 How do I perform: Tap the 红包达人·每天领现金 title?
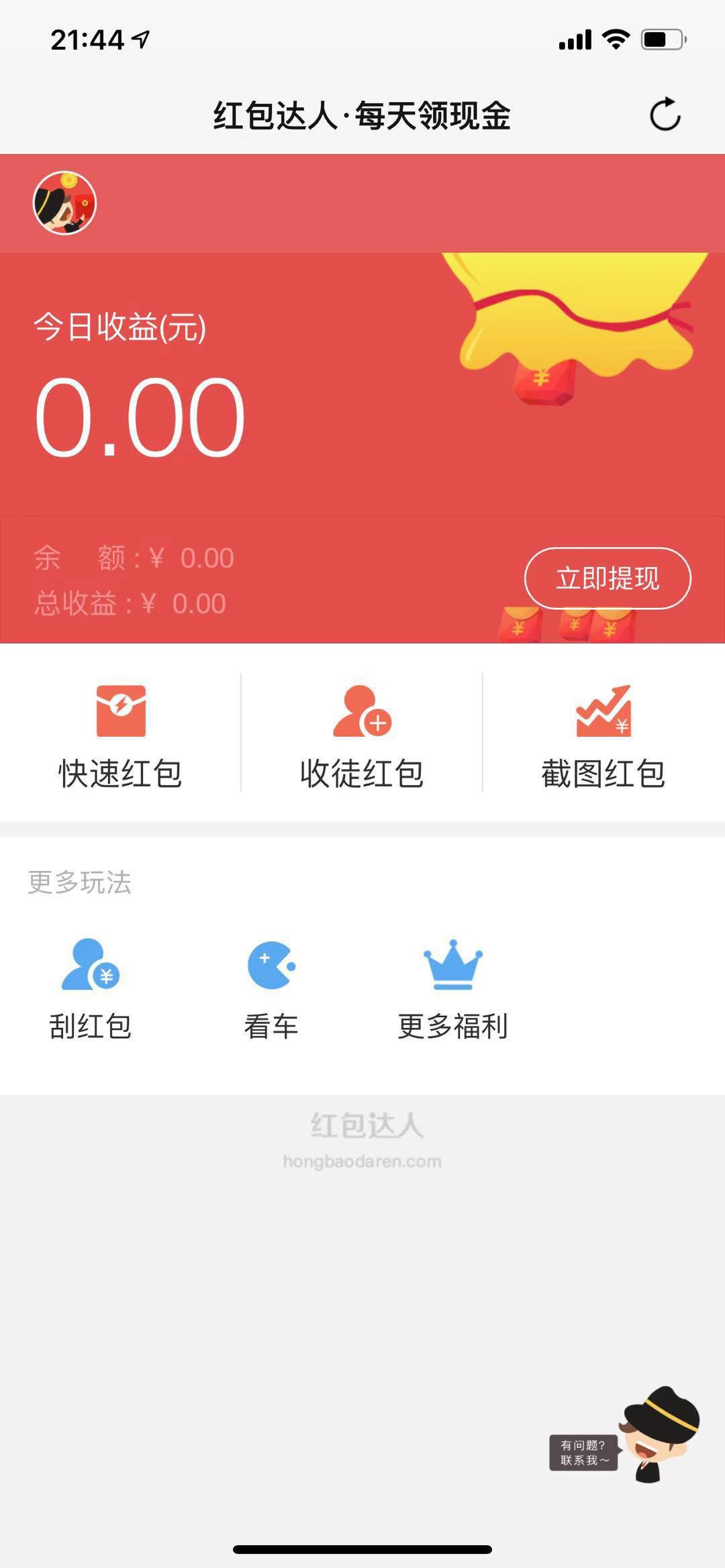click(x=362, y=115)
